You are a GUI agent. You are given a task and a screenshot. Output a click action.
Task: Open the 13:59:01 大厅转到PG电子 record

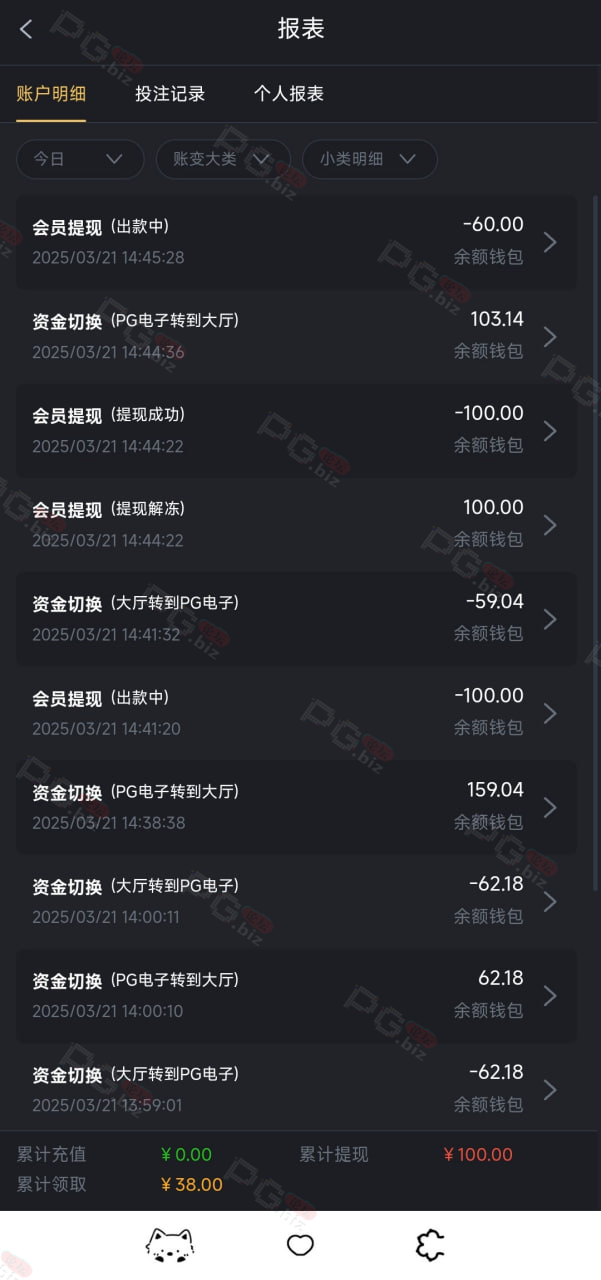click(x=296, y=1088)
